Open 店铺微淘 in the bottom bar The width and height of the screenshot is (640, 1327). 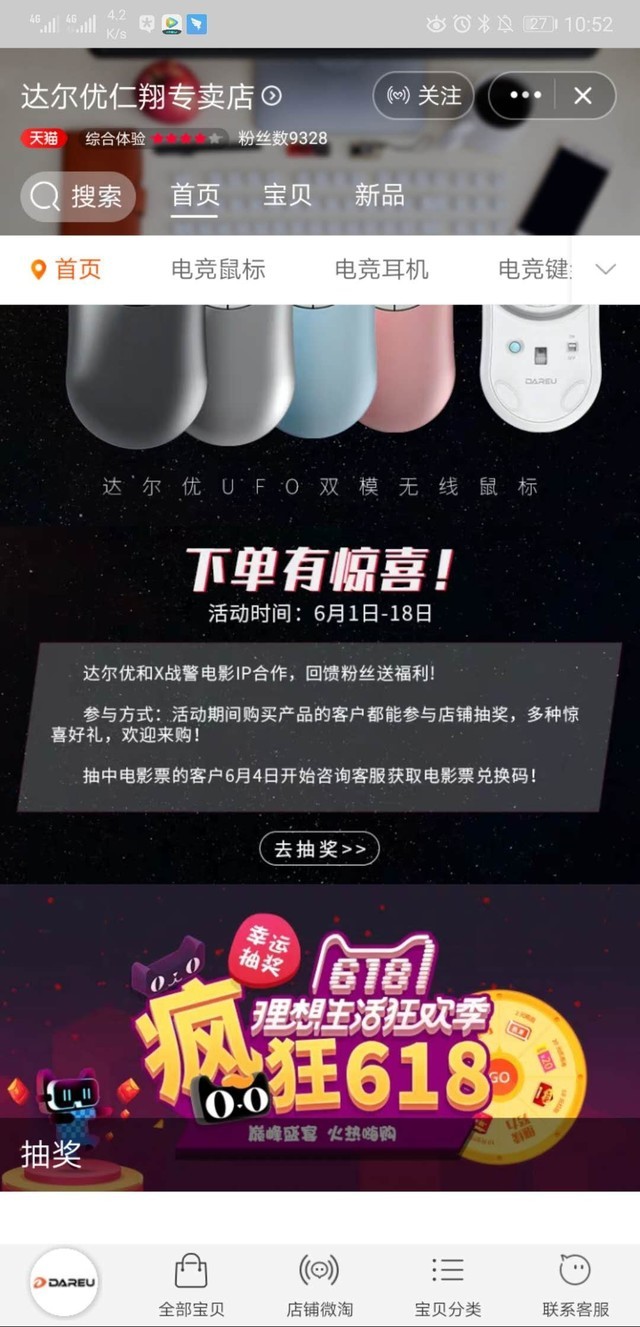click(x=319, y=1285)
